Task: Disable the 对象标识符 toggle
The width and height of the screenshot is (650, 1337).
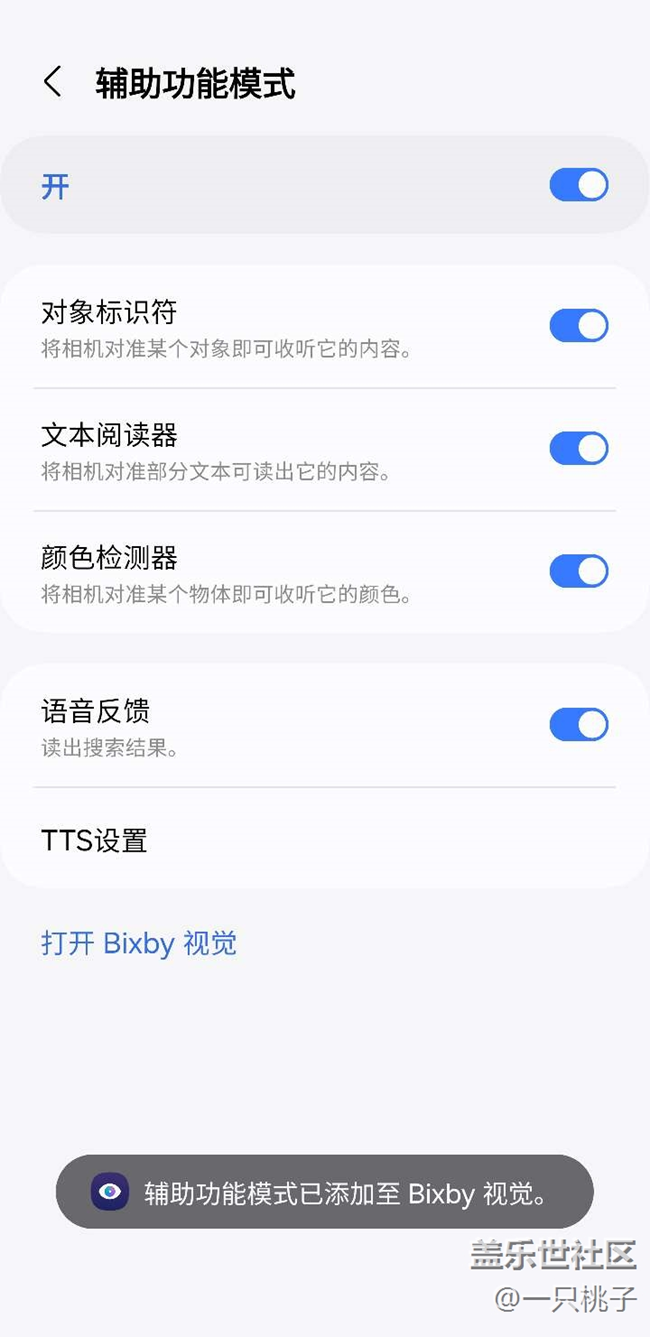Action: pos(578,326)
